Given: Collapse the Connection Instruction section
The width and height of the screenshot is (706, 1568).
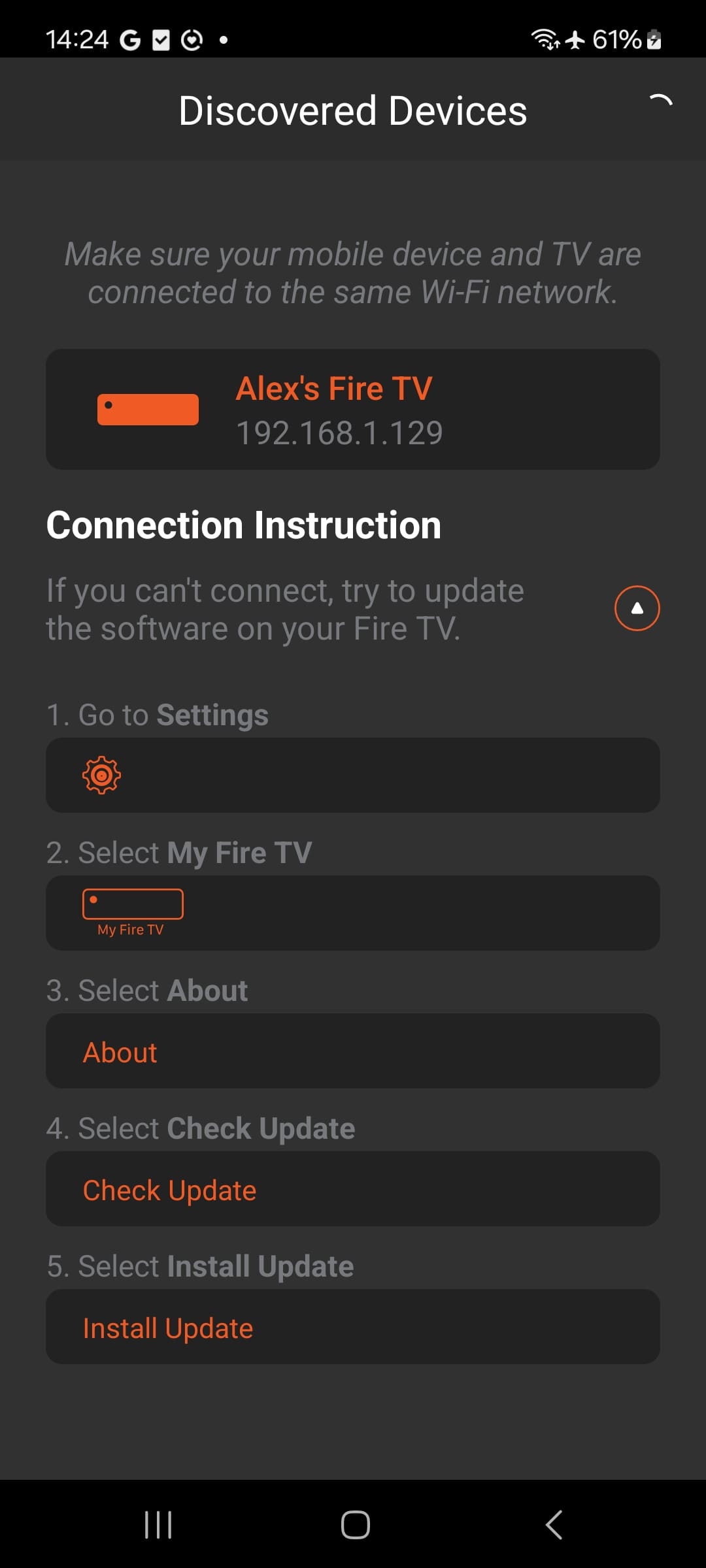Looking at the screenshot, I should 636,607.
